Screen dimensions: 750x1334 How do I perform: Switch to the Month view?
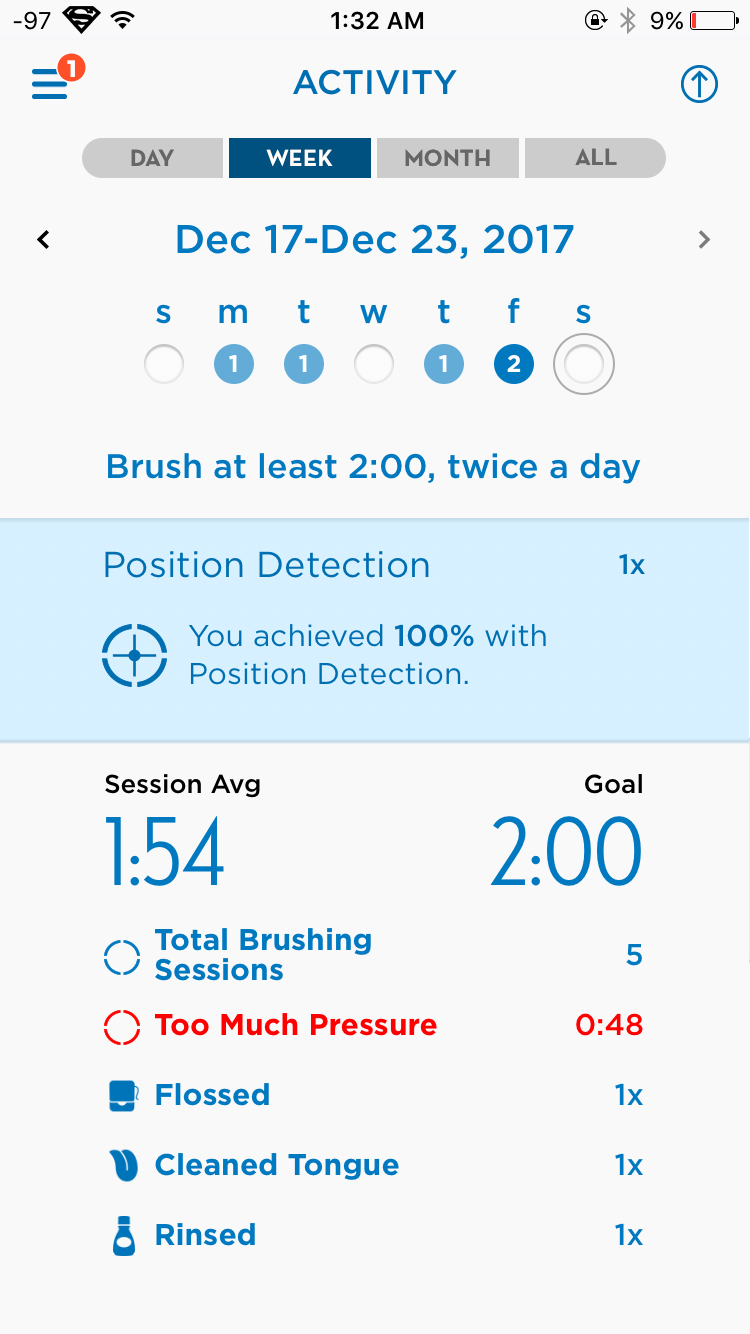point(447,158)
